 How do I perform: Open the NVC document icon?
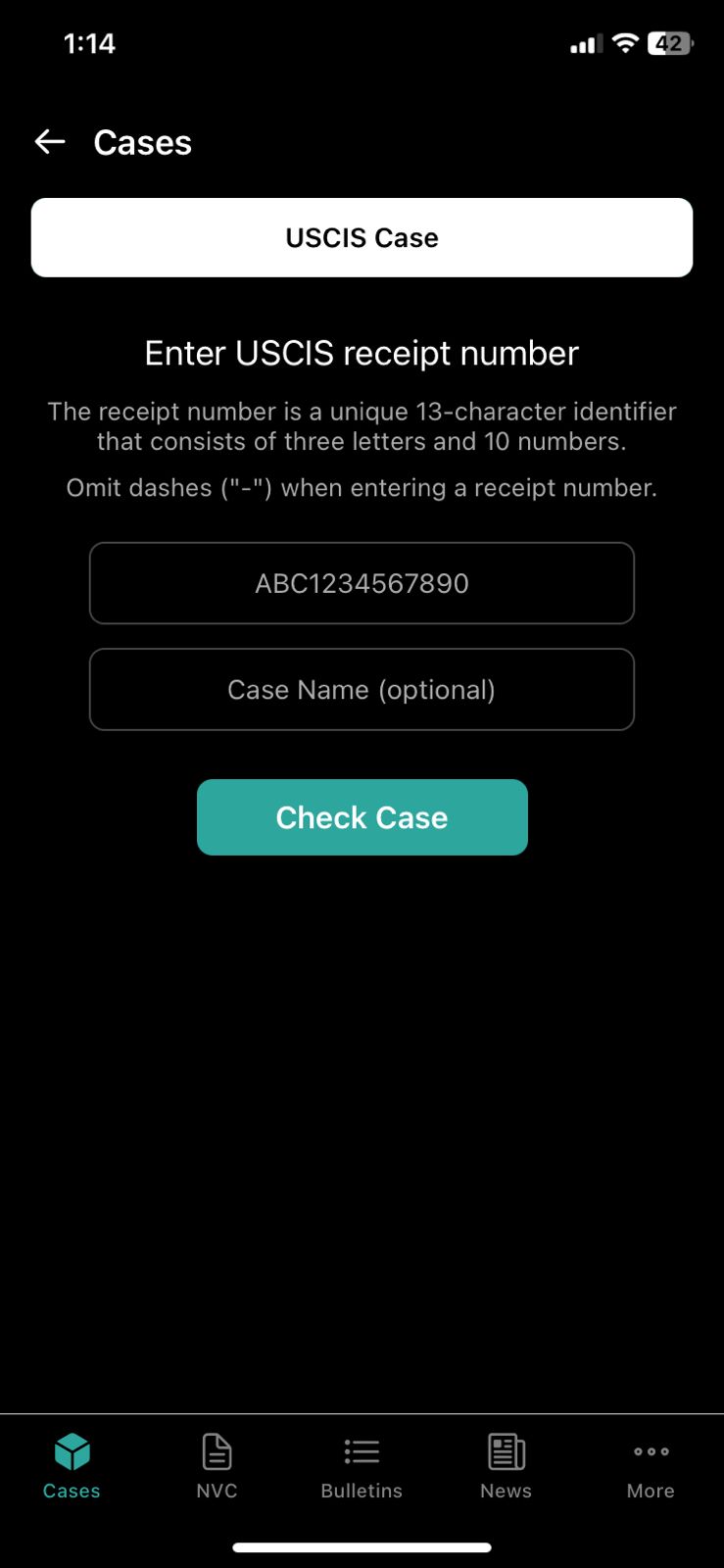(217, 1451)
